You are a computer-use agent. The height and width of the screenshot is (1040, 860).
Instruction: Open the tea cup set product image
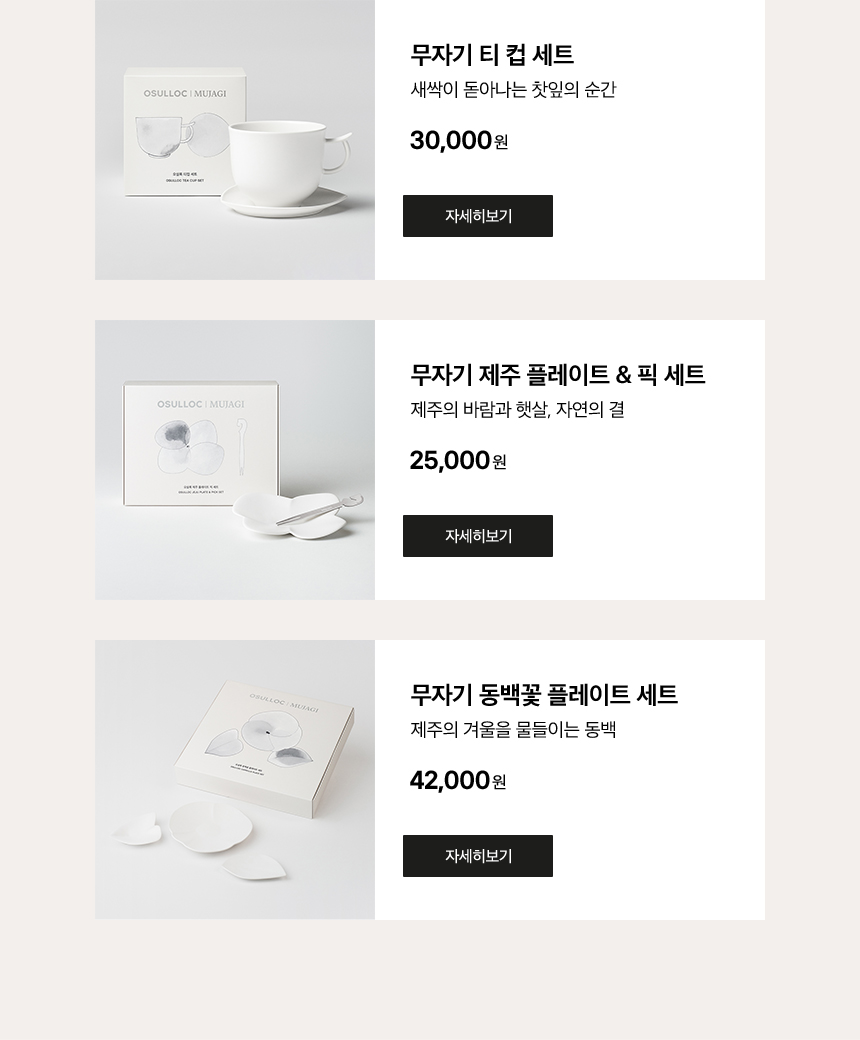pyautogui.click(x=235, y=140)
